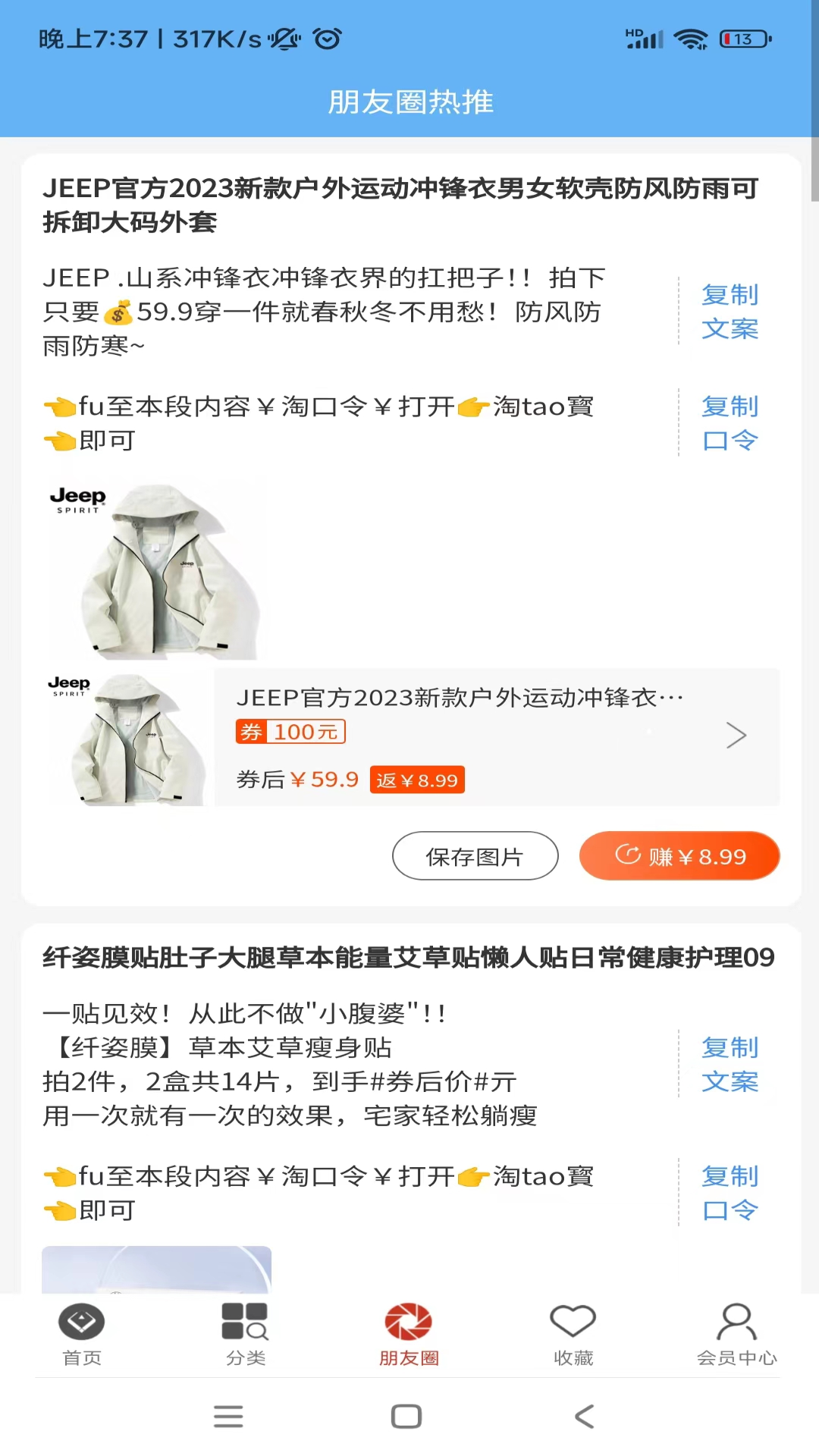
Task: Open the JEEP jacket product card
Action: point(496,736)
